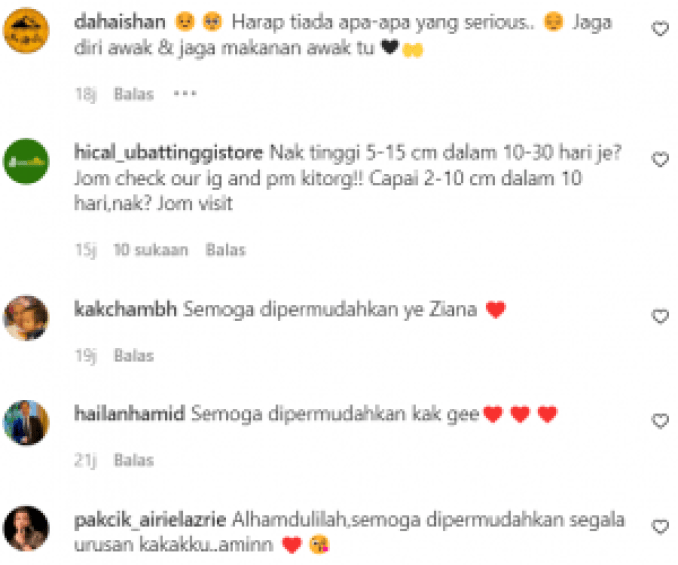The height and width of the screenshot is (565, 678).
Task: Reply to dahaishan's comment
Action: tap(134, 94)
